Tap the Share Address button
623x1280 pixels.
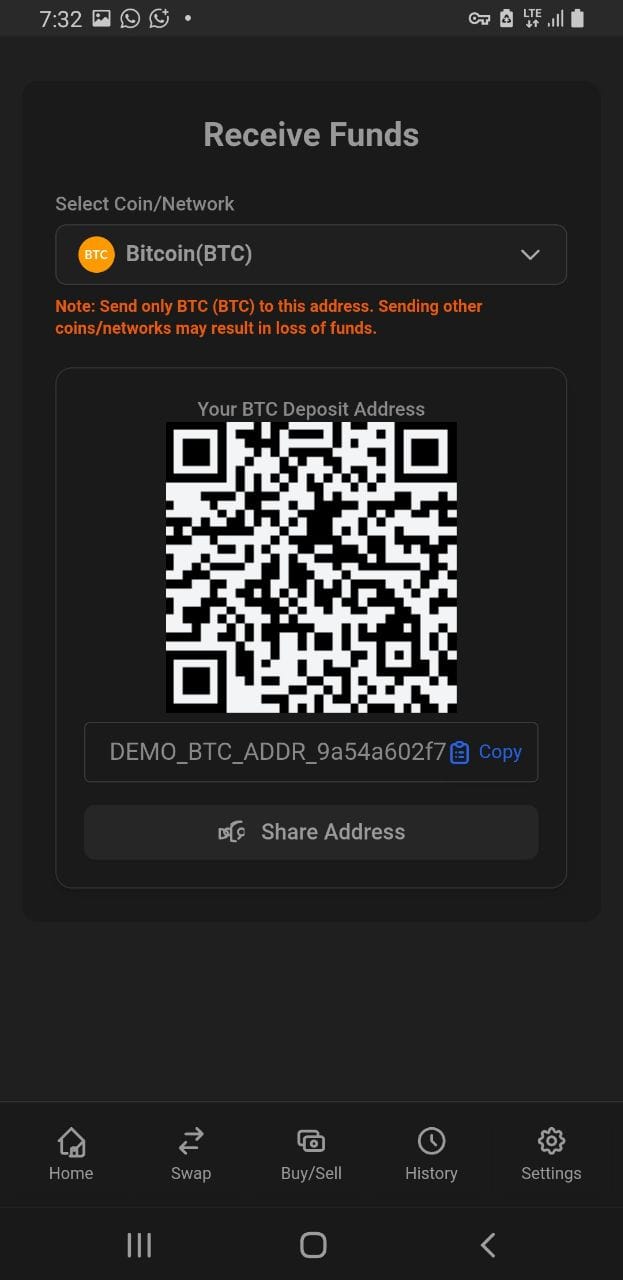(x=311, y=832)
